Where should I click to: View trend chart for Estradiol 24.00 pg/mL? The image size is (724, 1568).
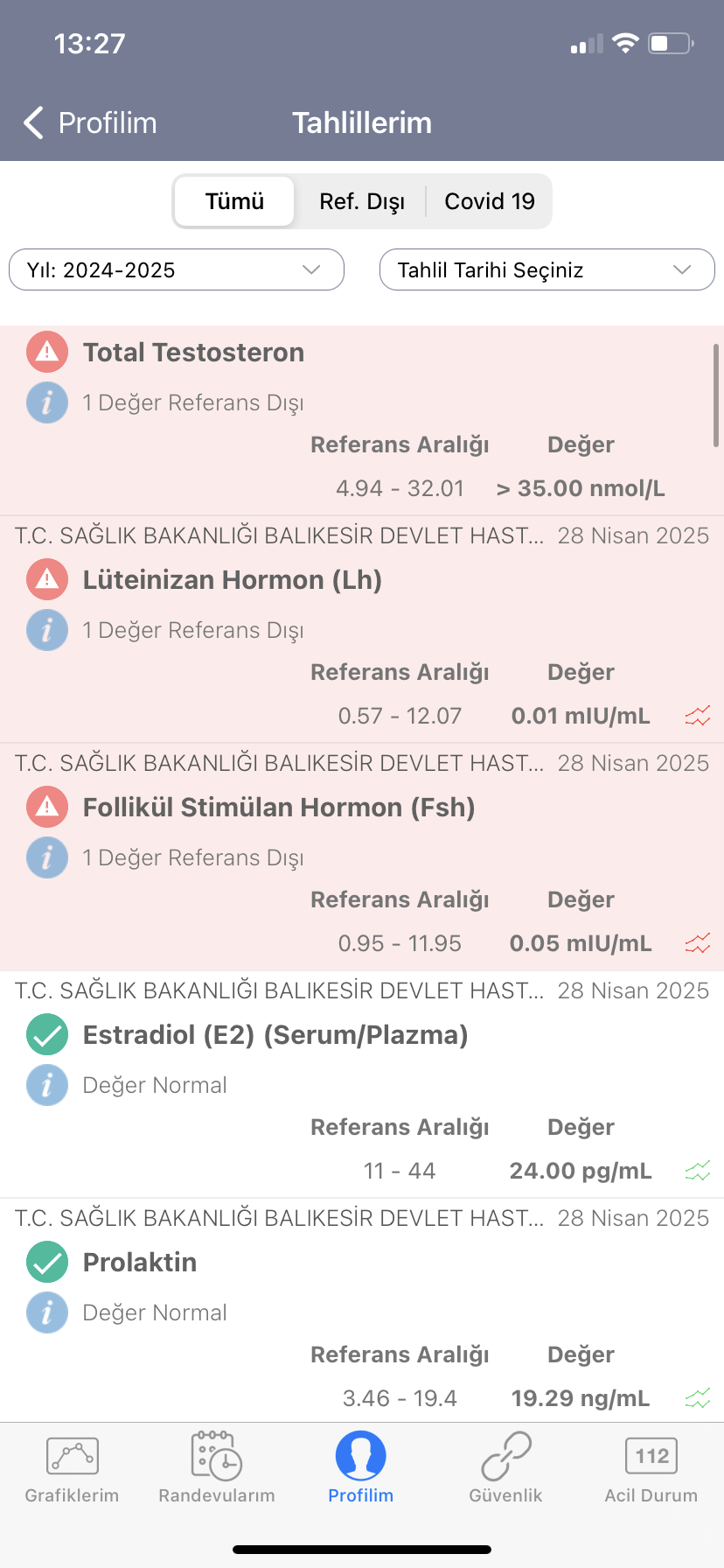click(698, 1171)
